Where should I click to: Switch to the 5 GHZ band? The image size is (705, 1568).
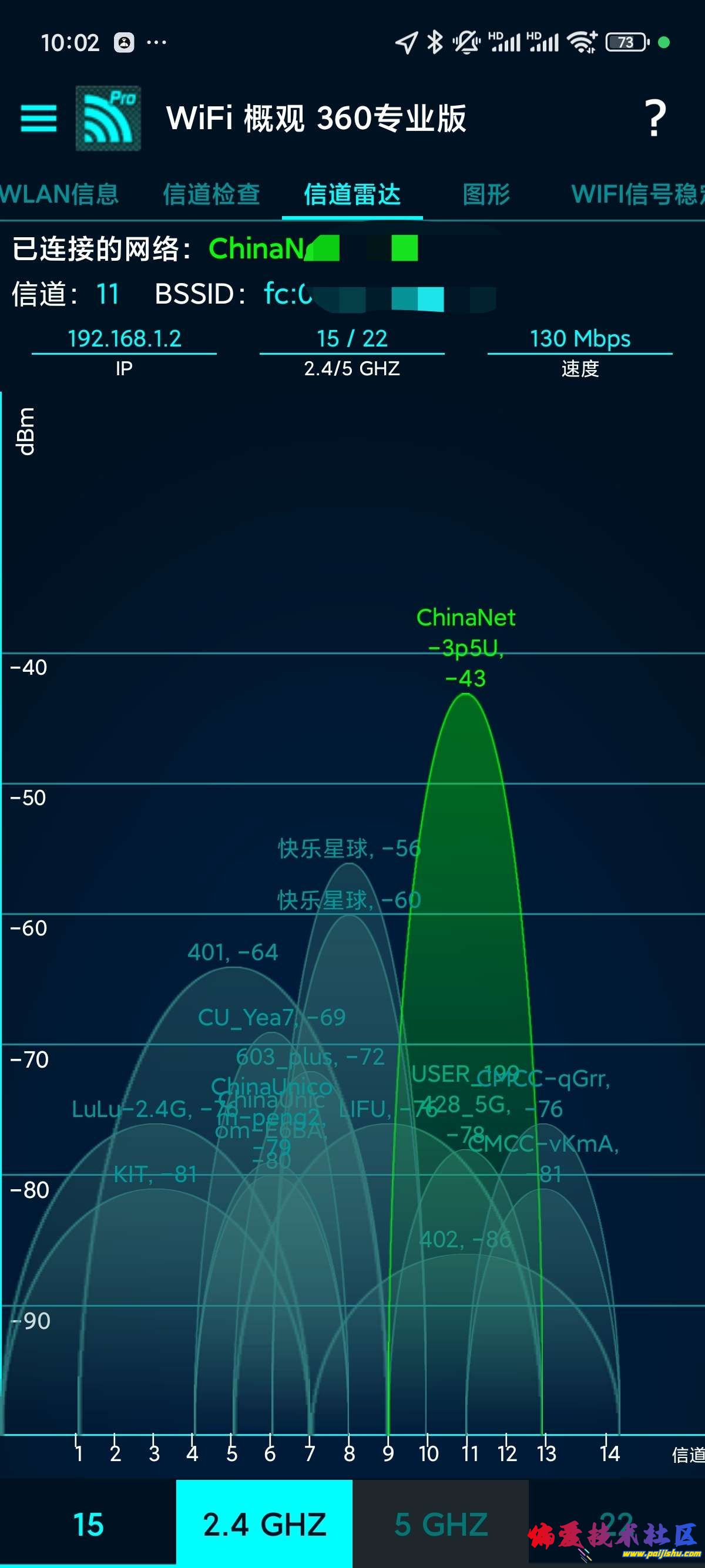coord(441,1523)
